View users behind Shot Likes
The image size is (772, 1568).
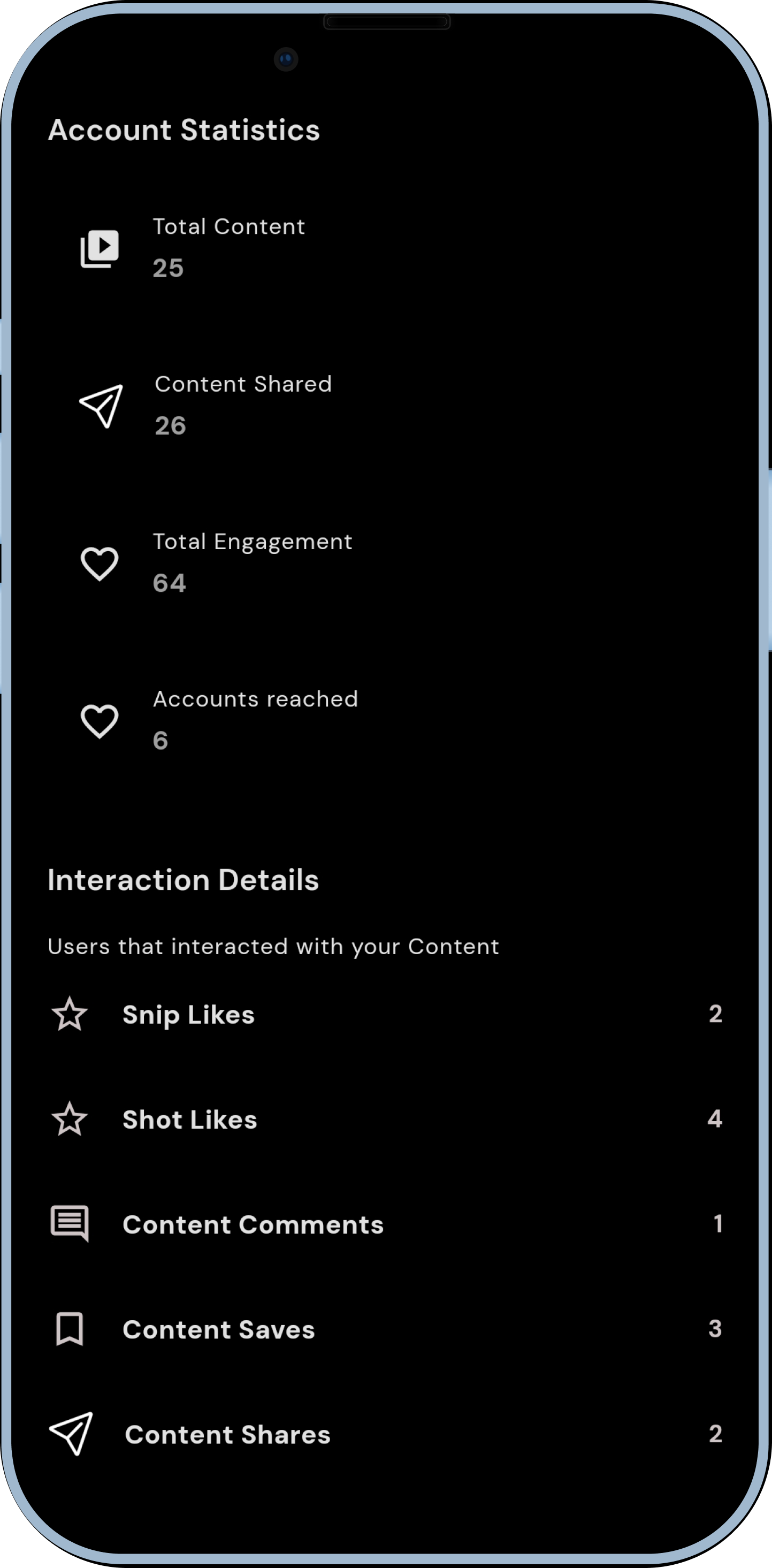pos(190,1120)
